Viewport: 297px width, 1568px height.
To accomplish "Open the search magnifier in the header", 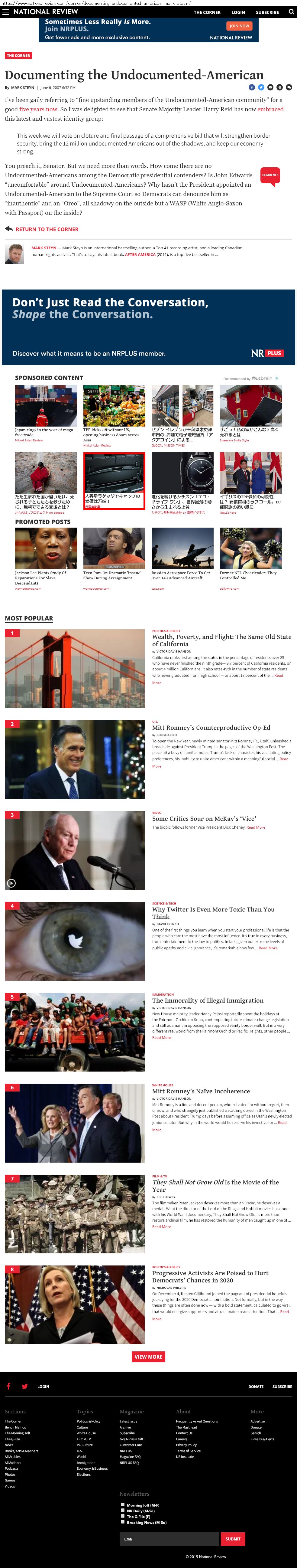I will (290, 11).
